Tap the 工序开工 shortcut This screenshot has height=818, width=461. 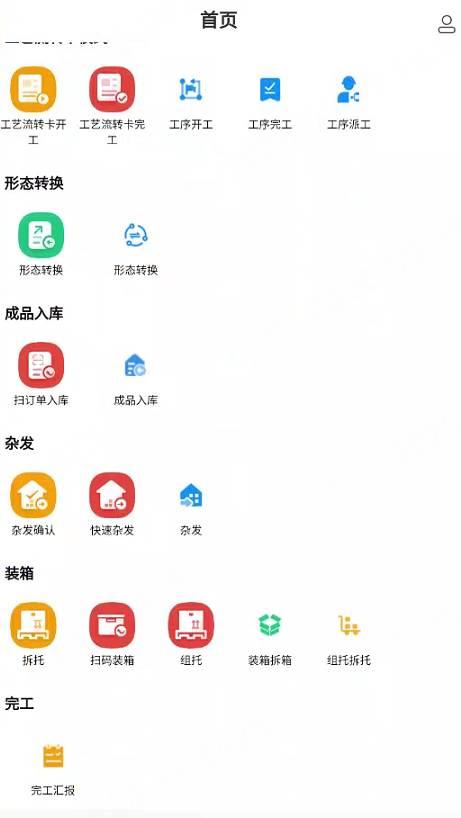[191, 90]
